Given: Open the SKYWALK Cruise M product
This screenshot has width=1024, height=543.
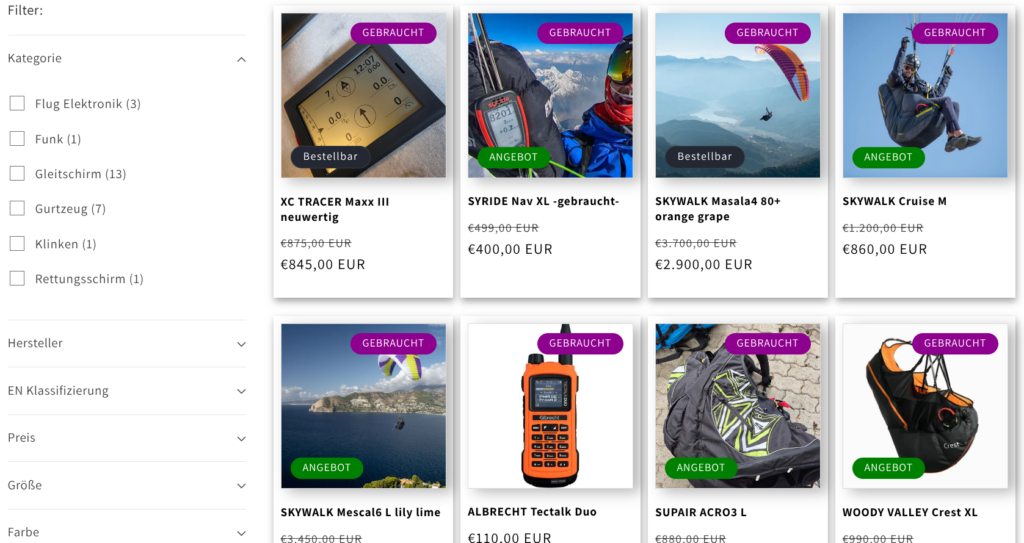Looking at the screenshot, I should click(894, 201).
